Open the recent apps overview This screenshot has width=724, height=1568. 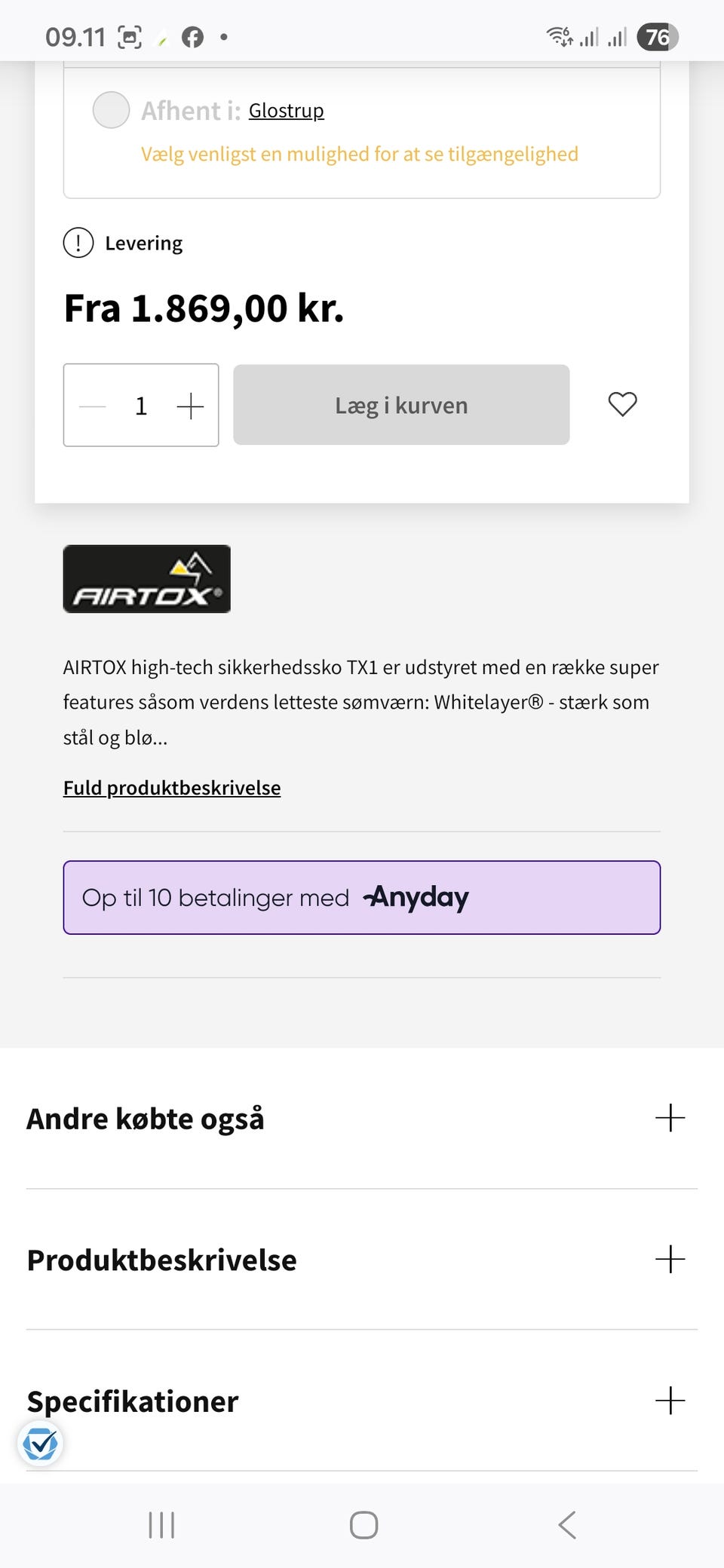161,1524
